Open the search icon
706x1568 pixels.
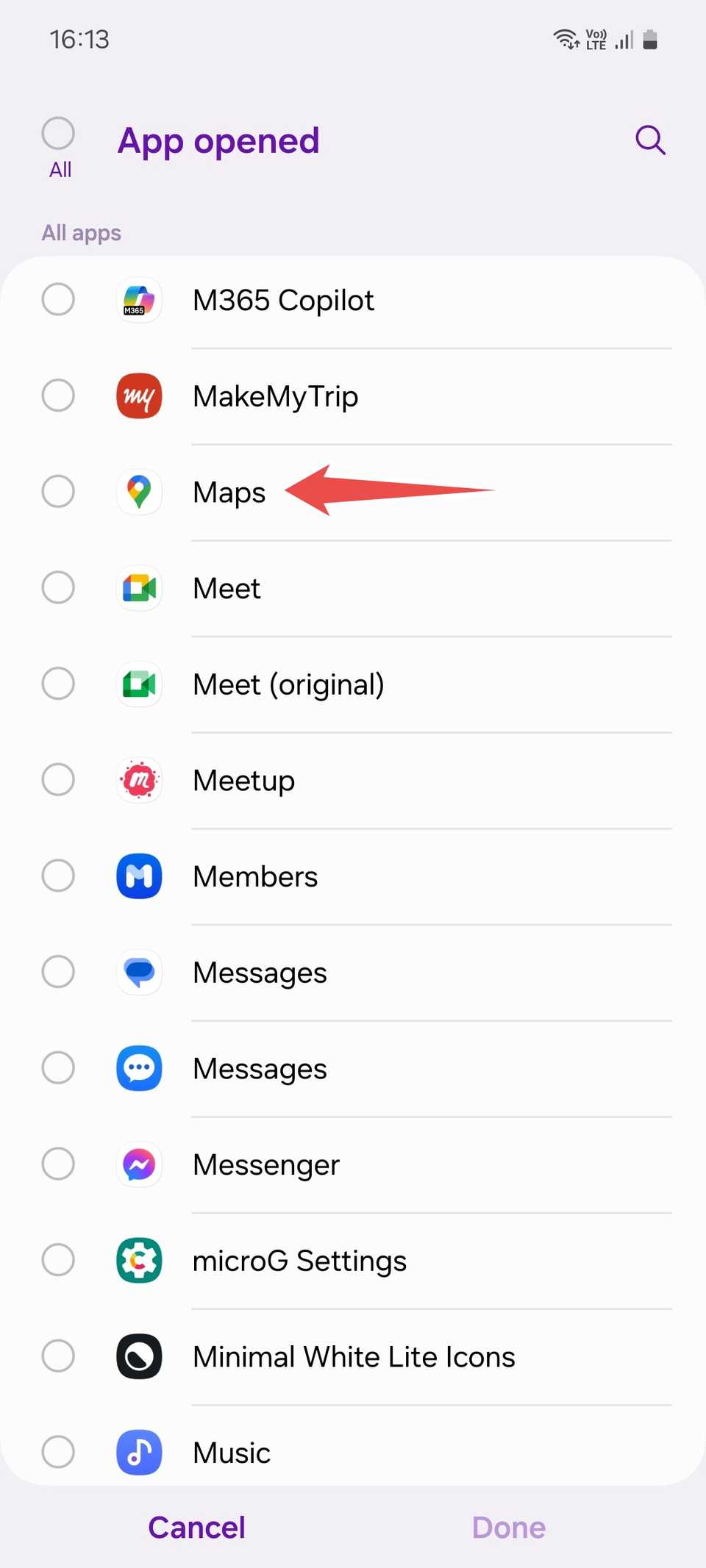pyautogui.click(x=650, y=140)
